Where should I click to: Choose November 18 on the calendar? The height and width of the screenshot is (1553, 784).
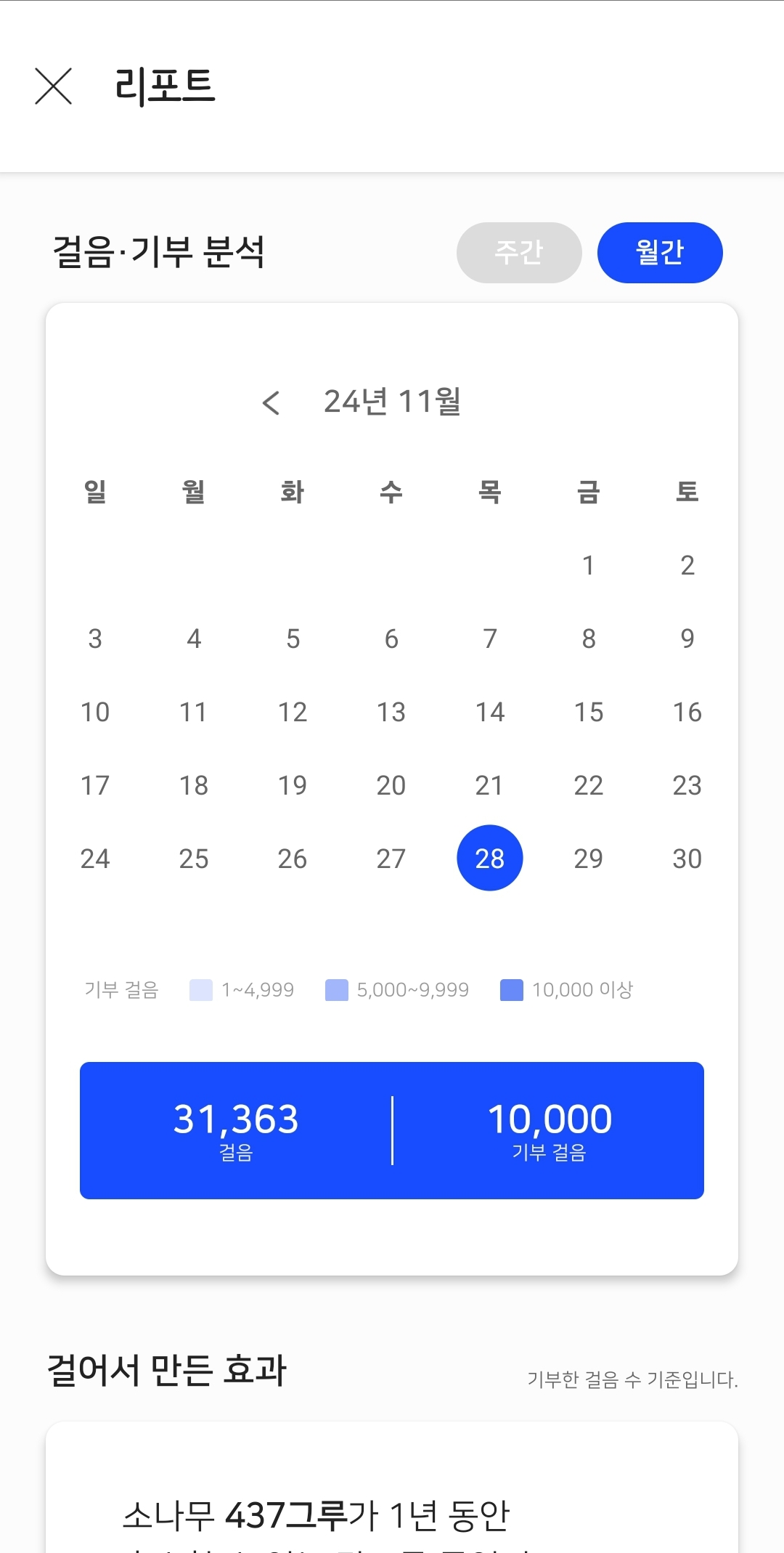[x=194, y=785]
